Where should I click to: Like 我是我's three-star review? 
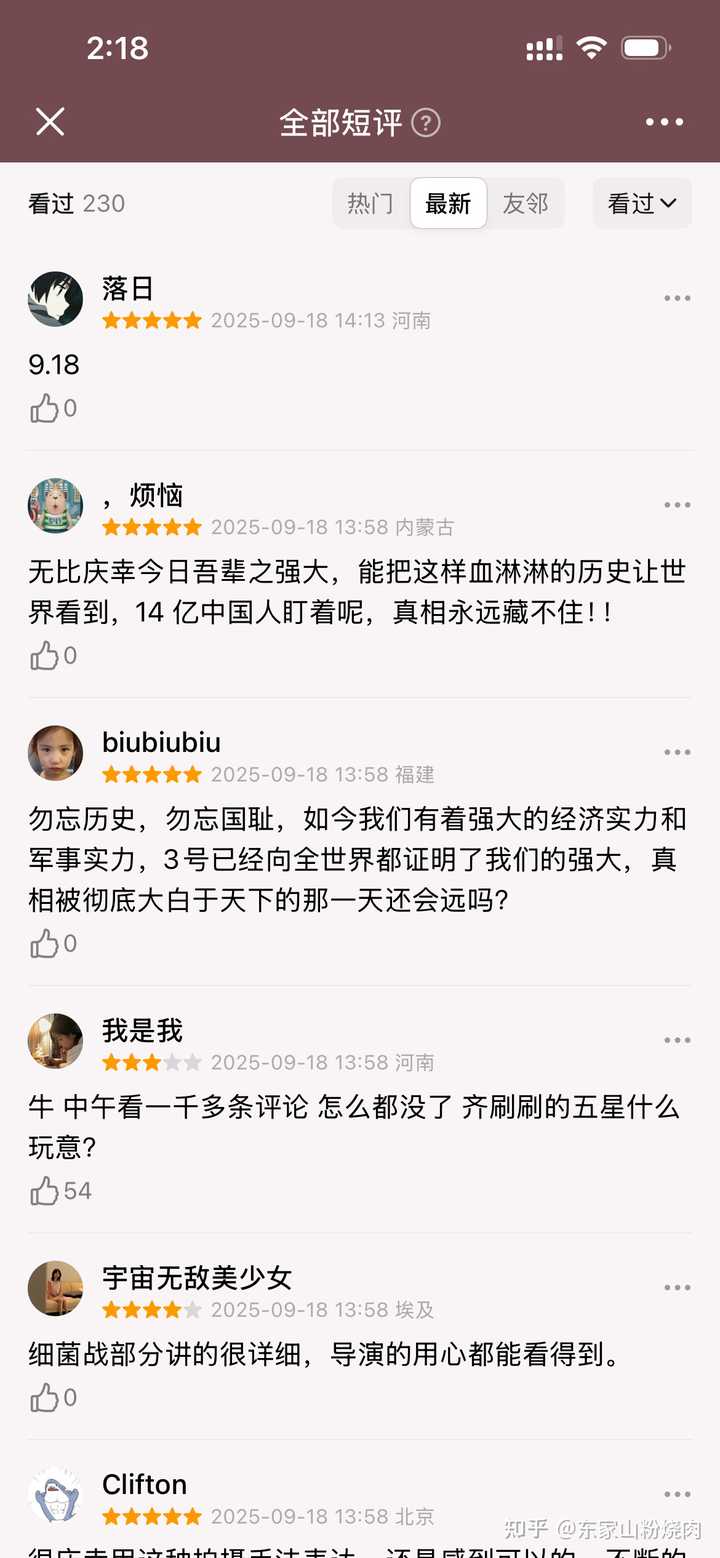click(45, 1190)
